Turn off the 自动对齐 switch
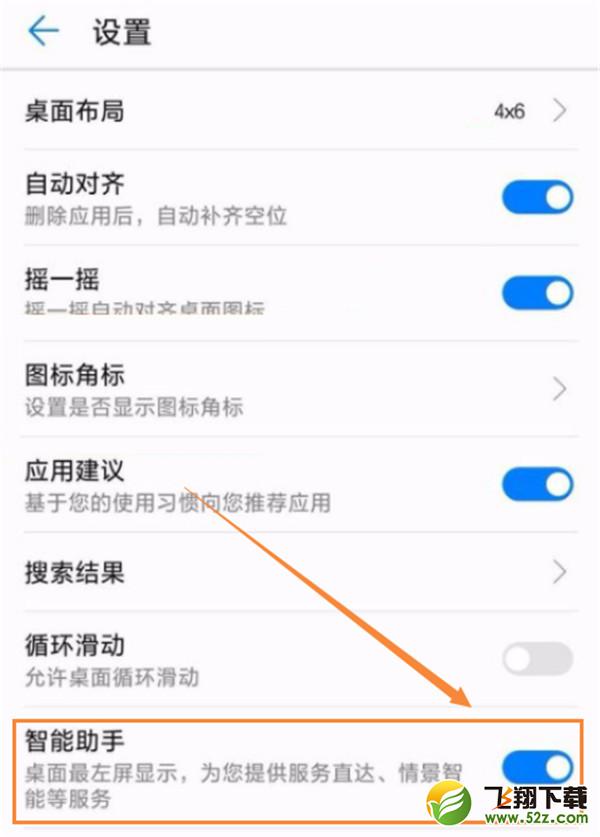Screen dimensions: 600x837 (537, 198)
